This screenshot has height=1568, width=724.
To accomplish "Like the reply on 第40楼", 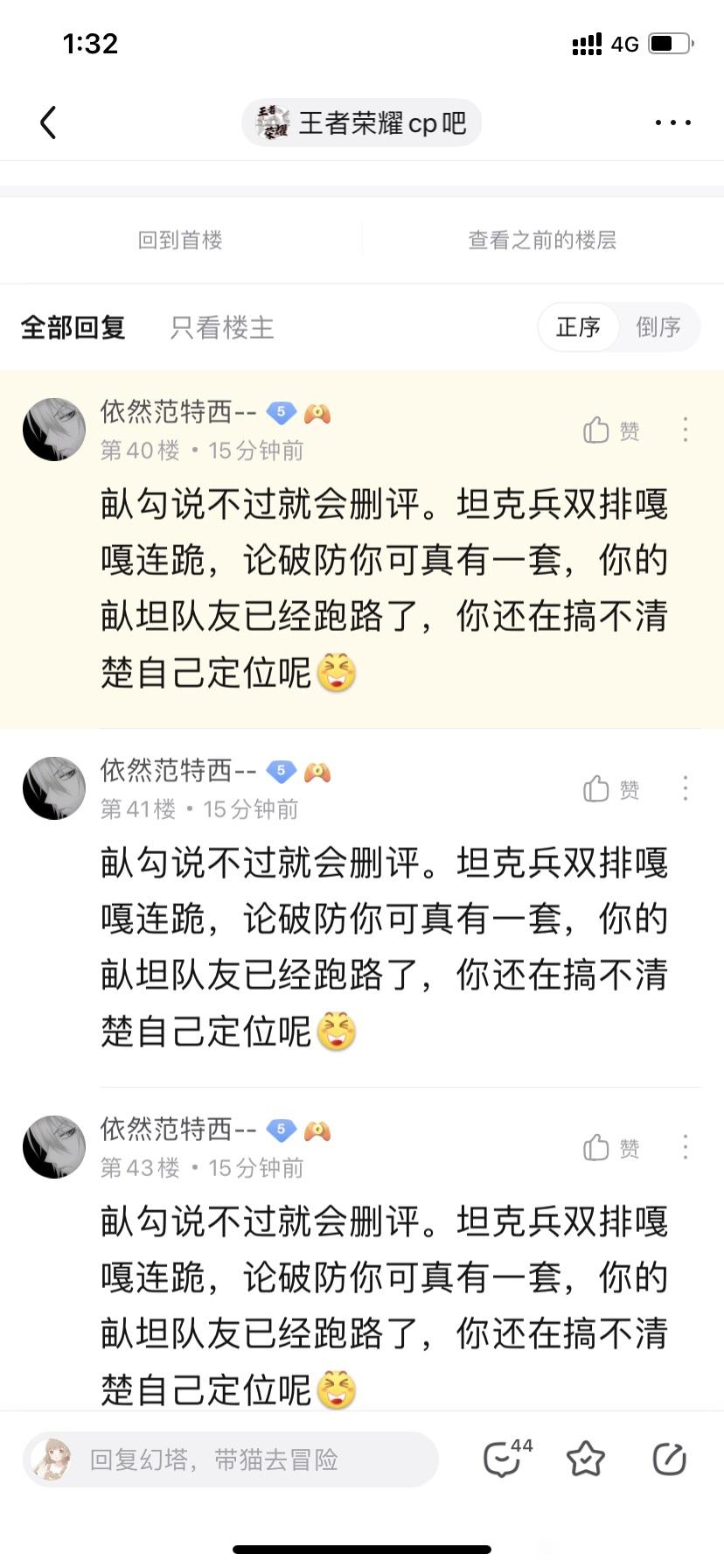I will click(611, 430).
